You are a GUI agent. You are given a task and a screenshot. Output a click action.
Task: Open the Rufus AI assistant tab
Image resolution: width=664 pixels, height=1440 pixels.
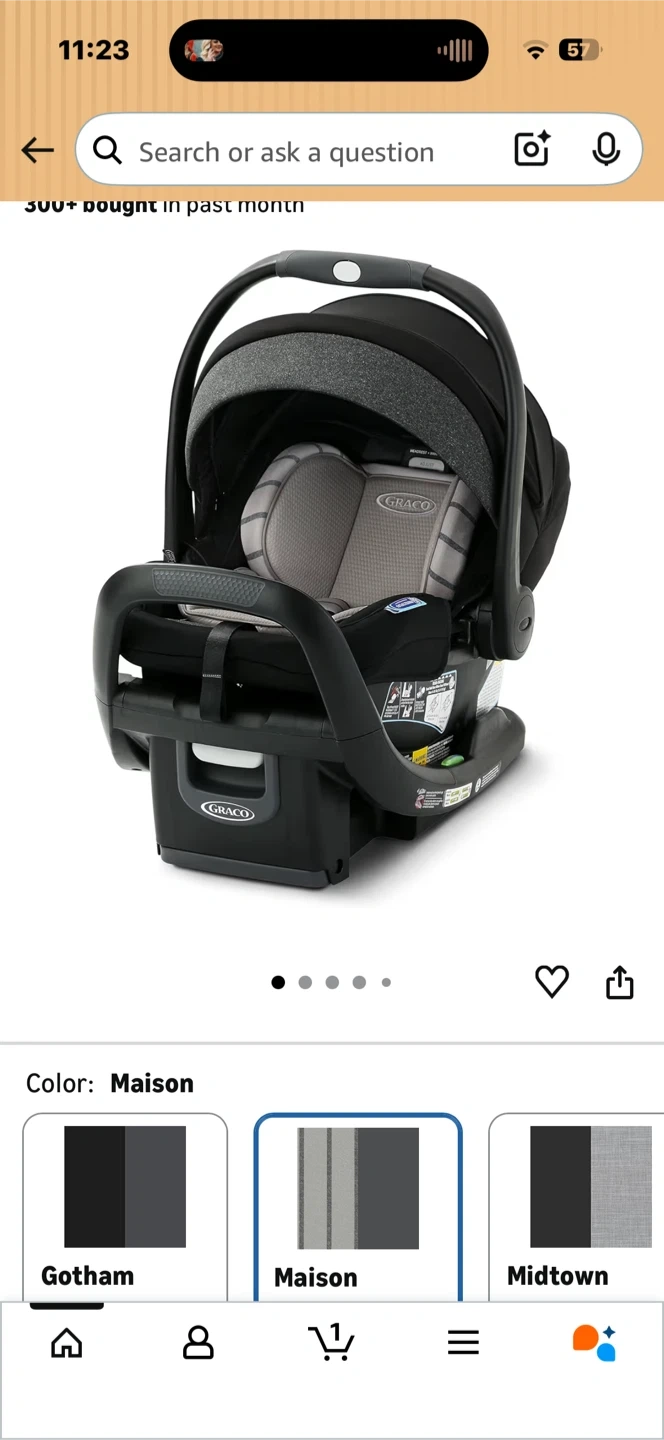click(594, 1343)
